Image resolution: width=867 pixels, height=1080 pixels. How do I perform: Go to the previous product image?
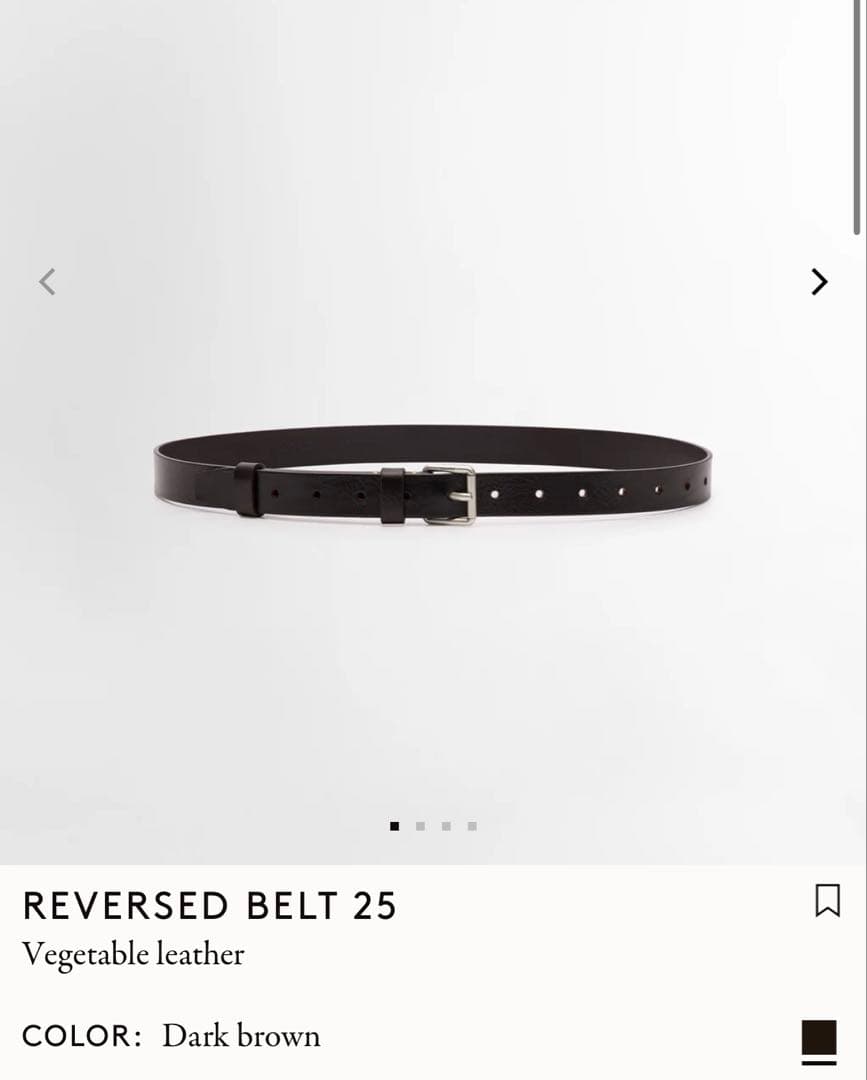coord(46,282)
